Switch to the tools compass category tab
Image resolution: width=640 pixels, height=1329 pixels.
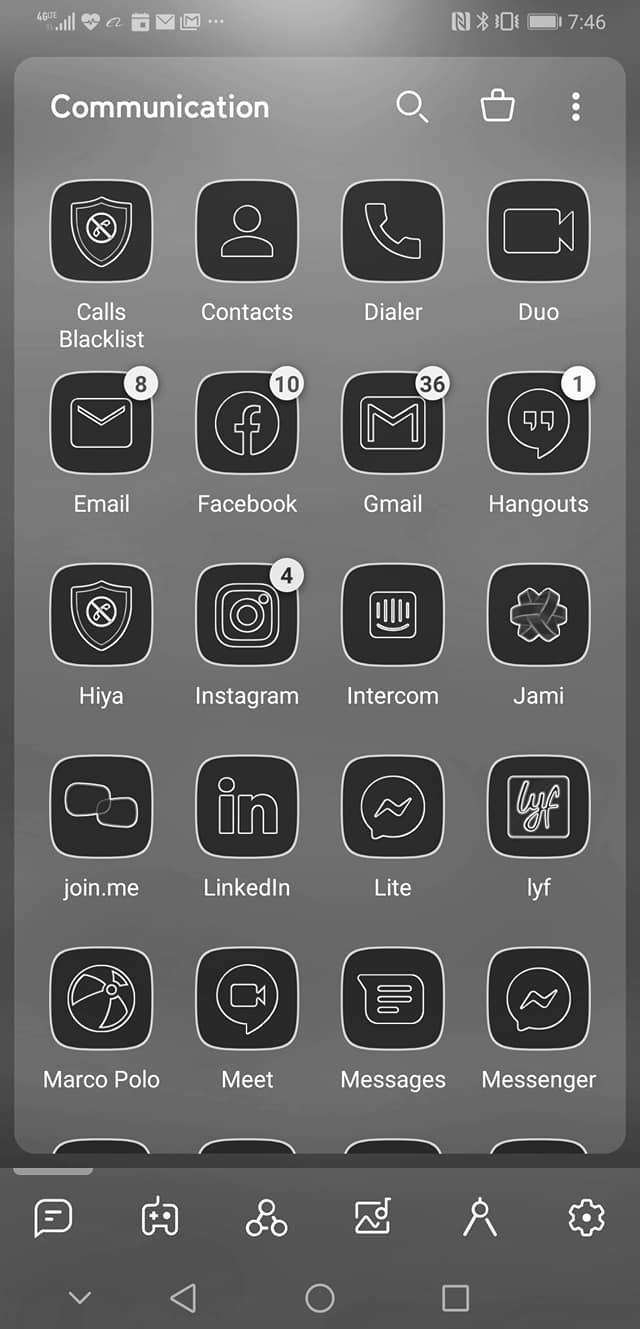[x=480, y=1217]
